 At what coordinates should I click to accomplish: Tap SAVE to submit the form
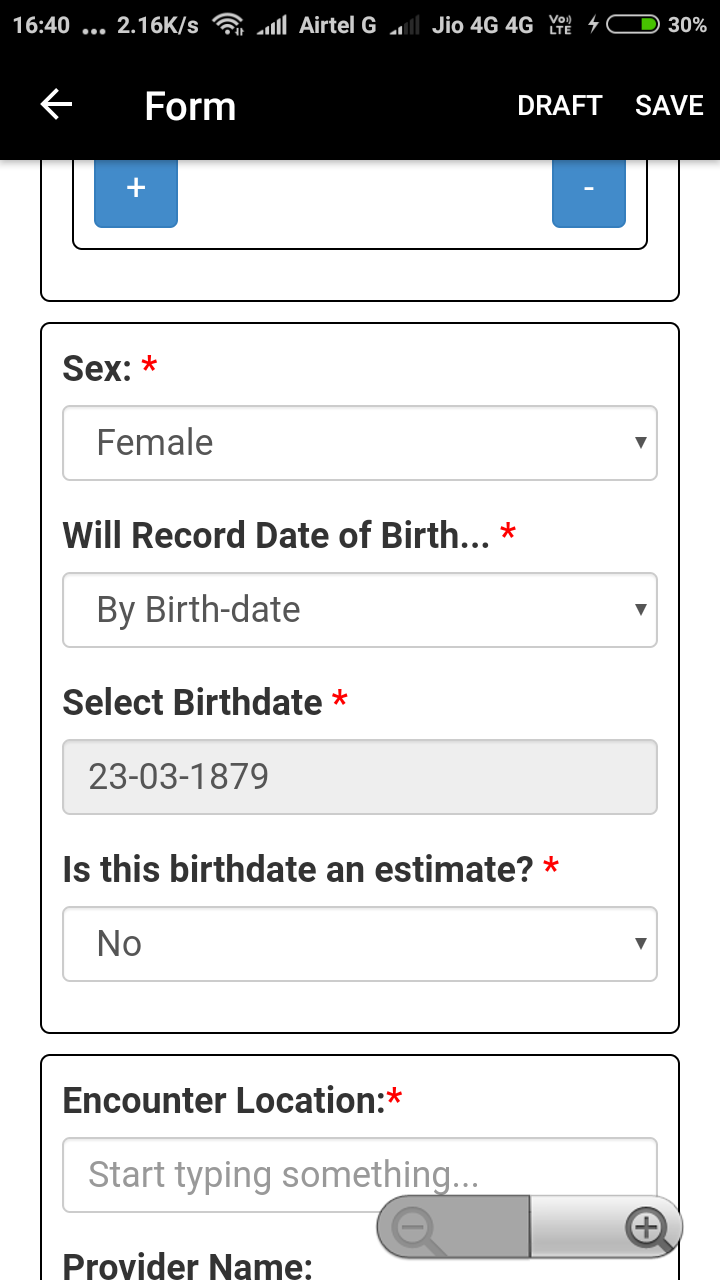669,106
